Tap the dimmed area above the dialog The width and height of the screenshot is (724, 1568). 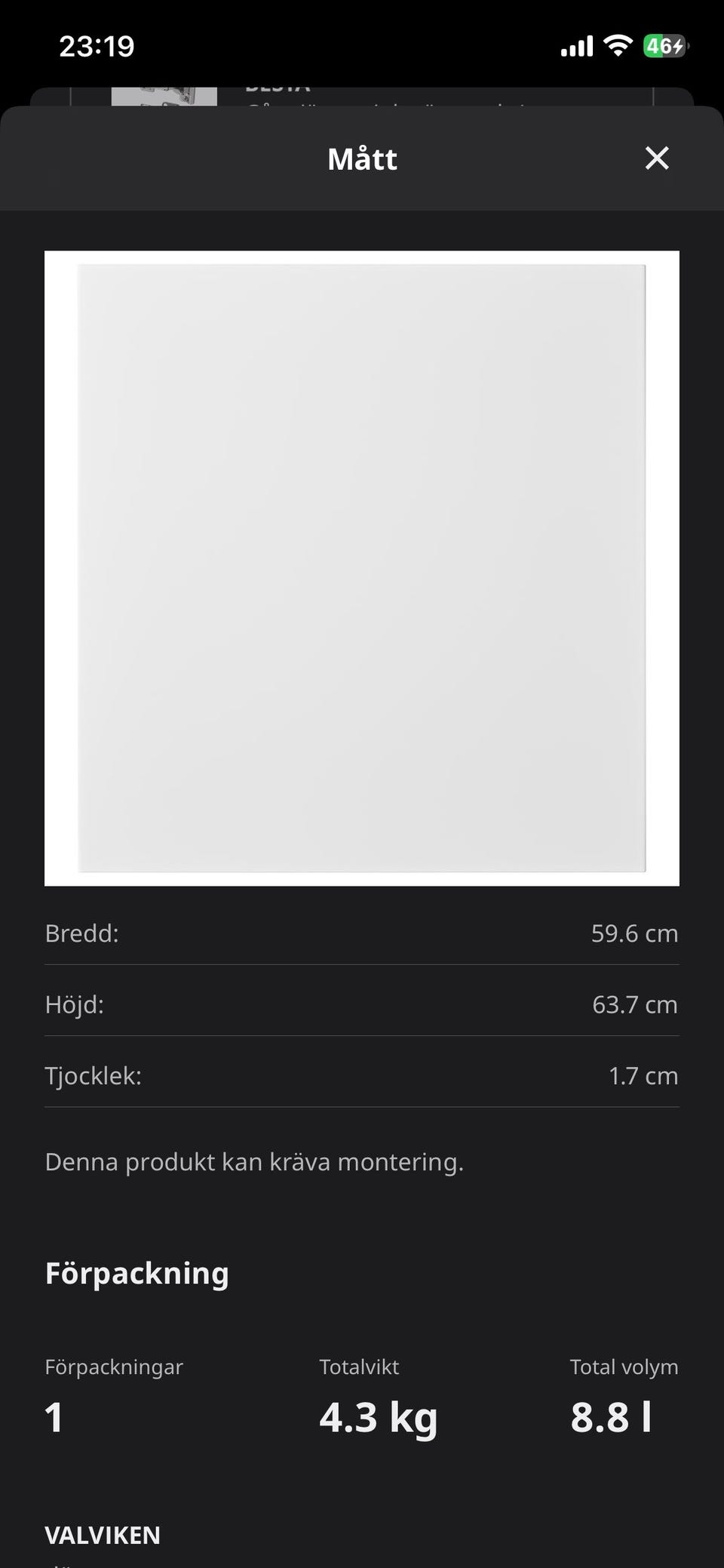tap(362, 91)
